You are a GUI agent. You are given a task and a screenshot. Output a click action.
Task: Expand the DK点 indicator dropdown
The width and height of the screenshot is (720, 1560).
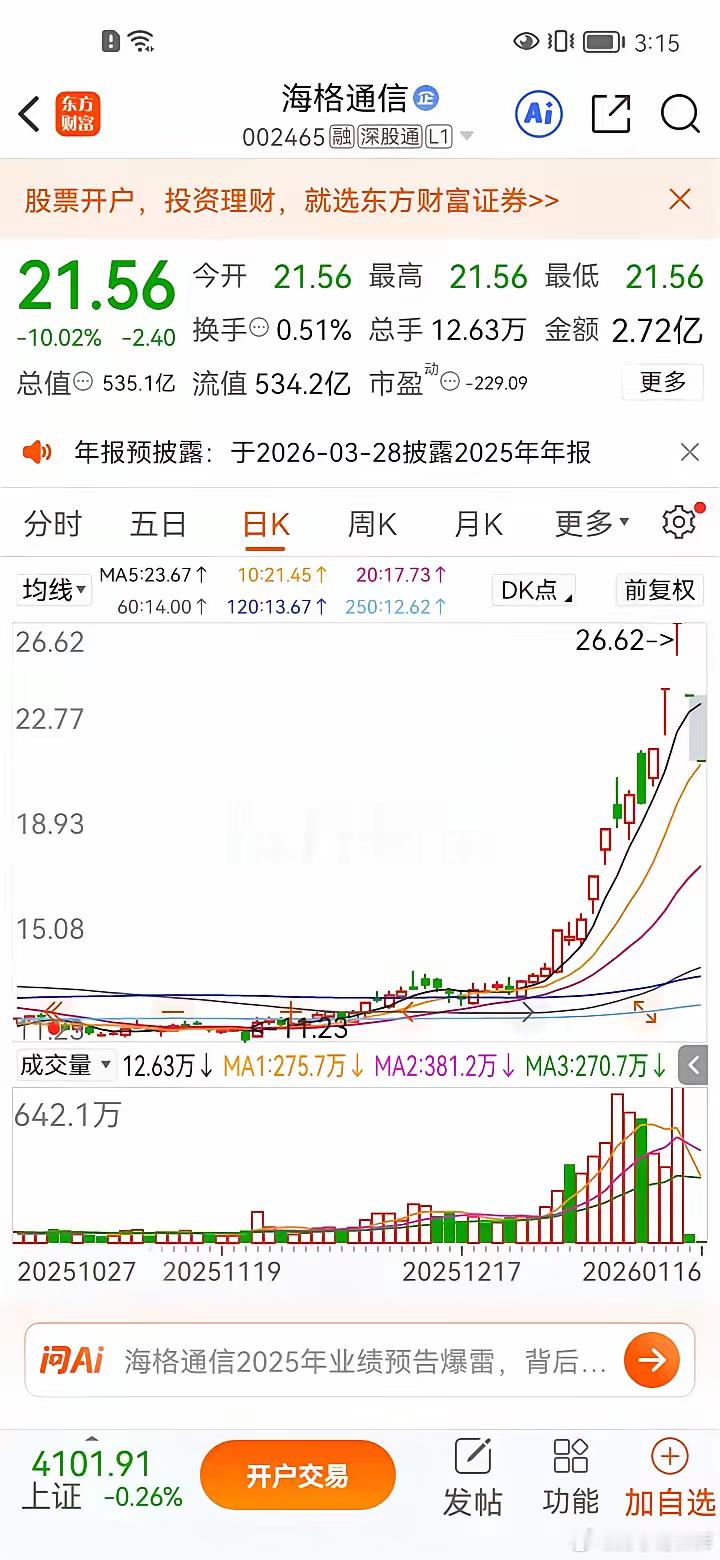533,590
